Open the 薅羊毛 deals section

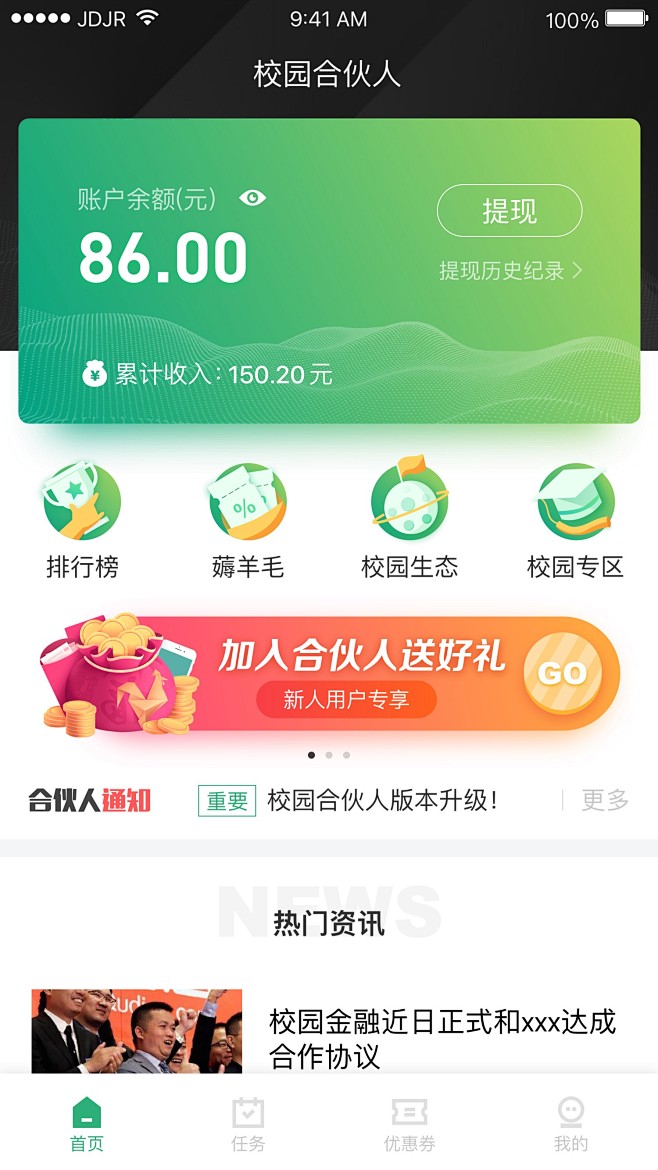pyautogui.click(x=248, y=521)
